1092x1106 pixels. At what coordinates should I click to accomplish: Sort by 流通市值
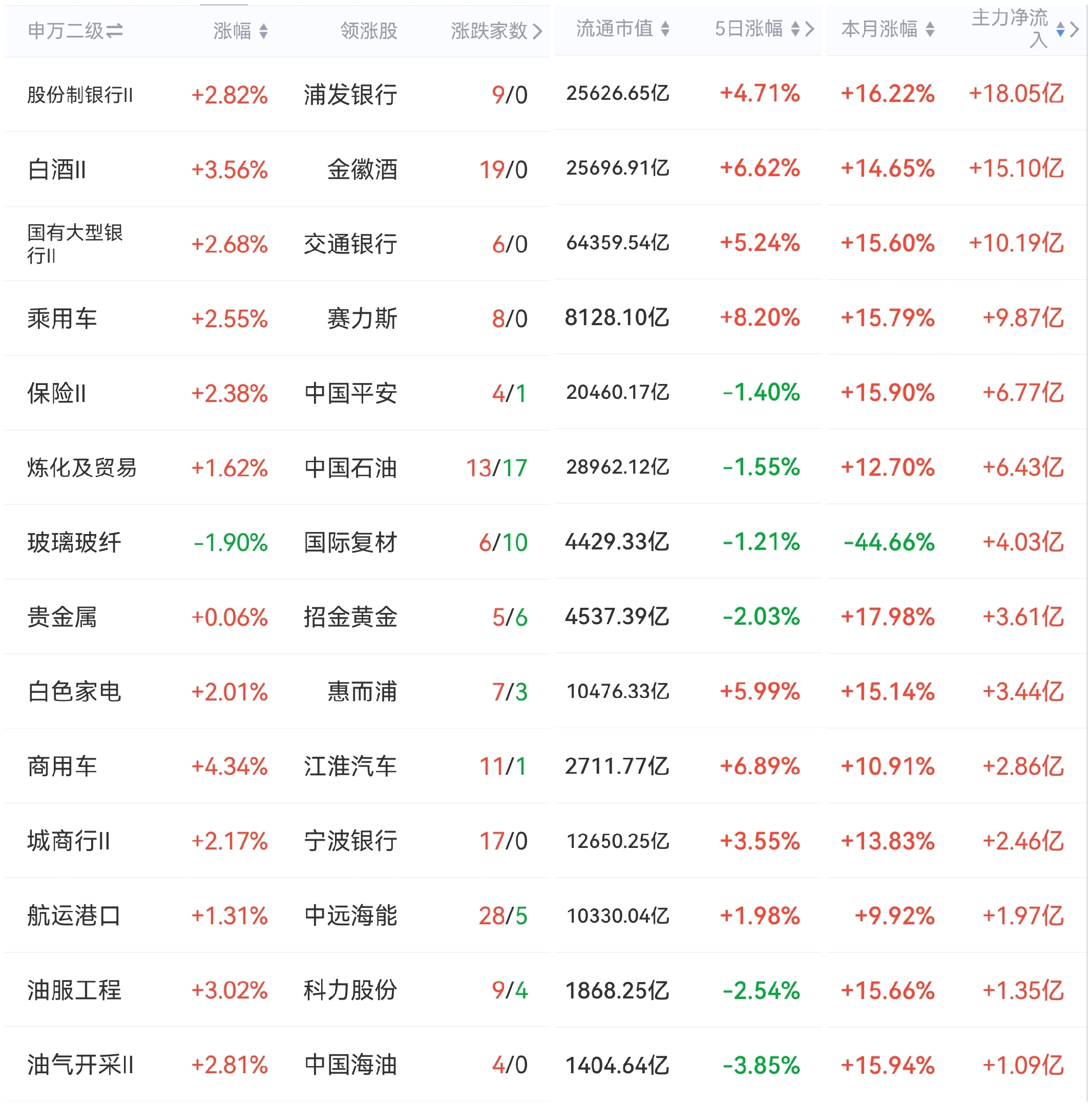tap(622, 28)
